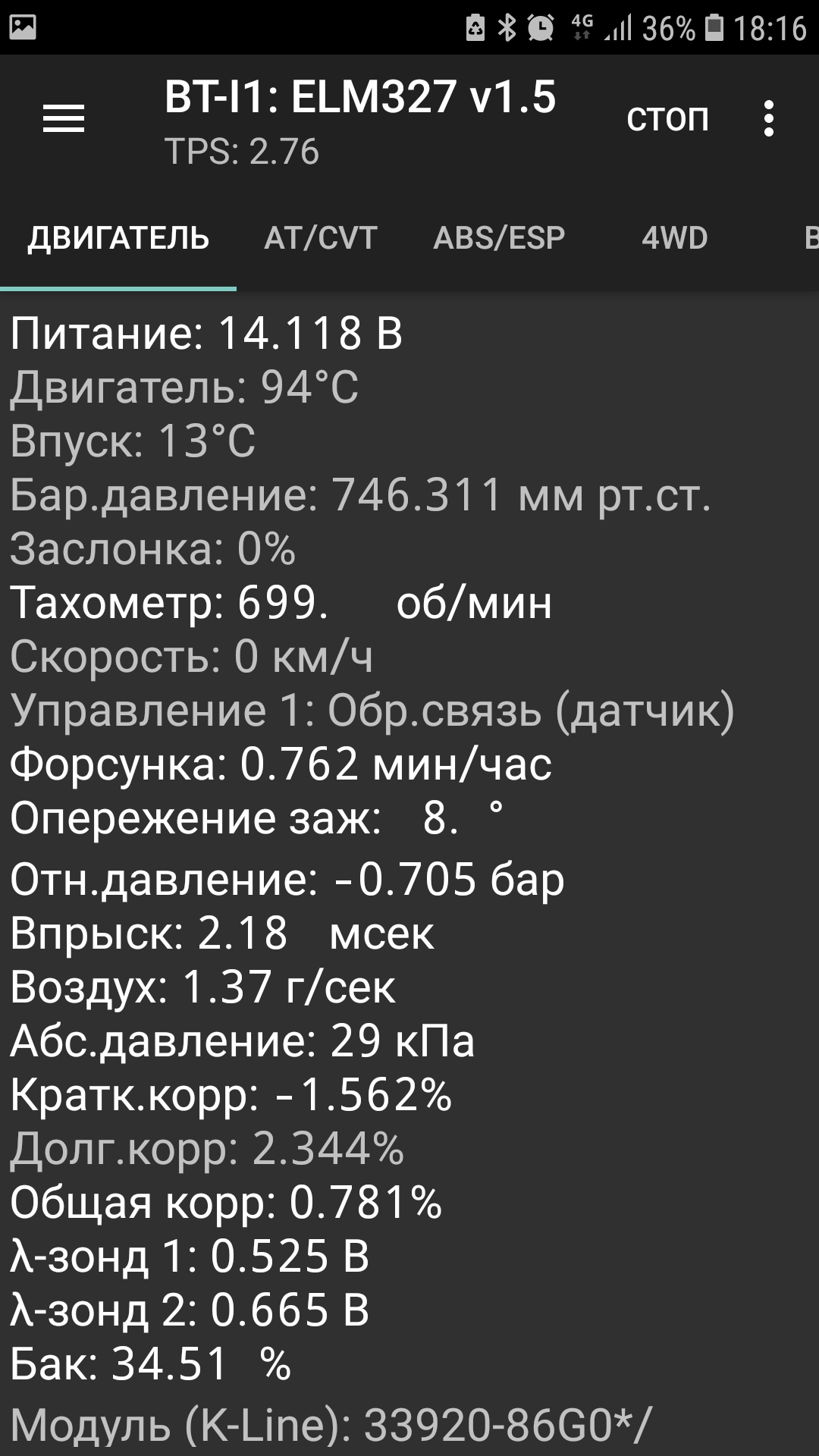Open the three-dot overflow menu
The width and height of the screenshot is (819, 1456).
click(x=769, y=119)
